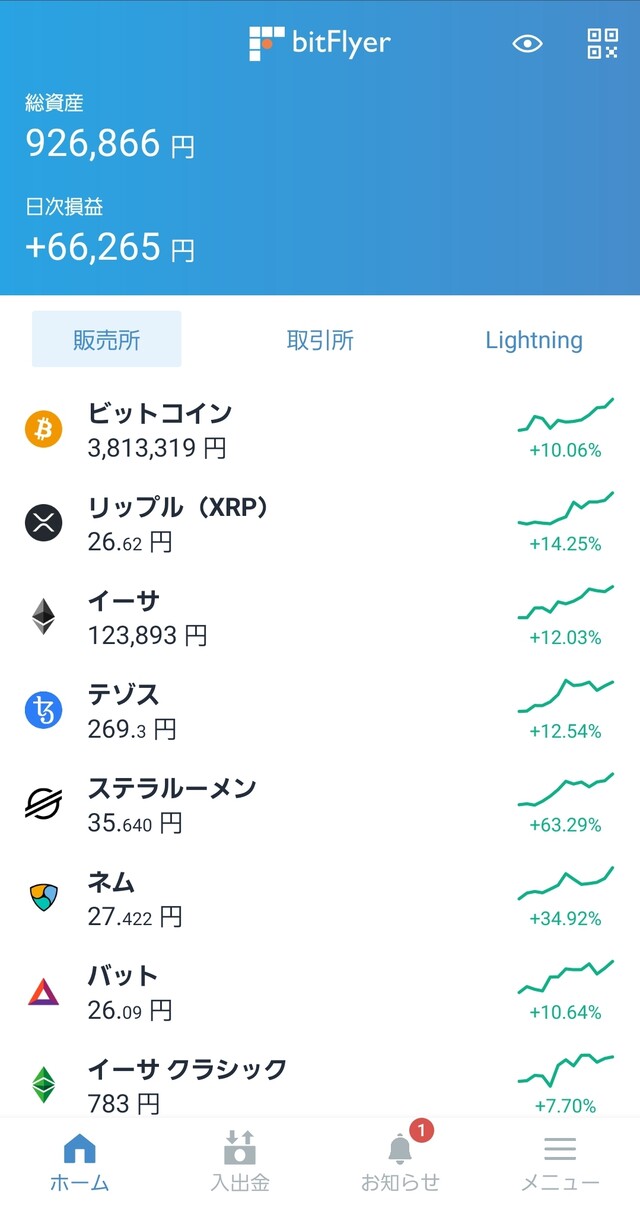Open お知らせ notifications

point(400,1162)
